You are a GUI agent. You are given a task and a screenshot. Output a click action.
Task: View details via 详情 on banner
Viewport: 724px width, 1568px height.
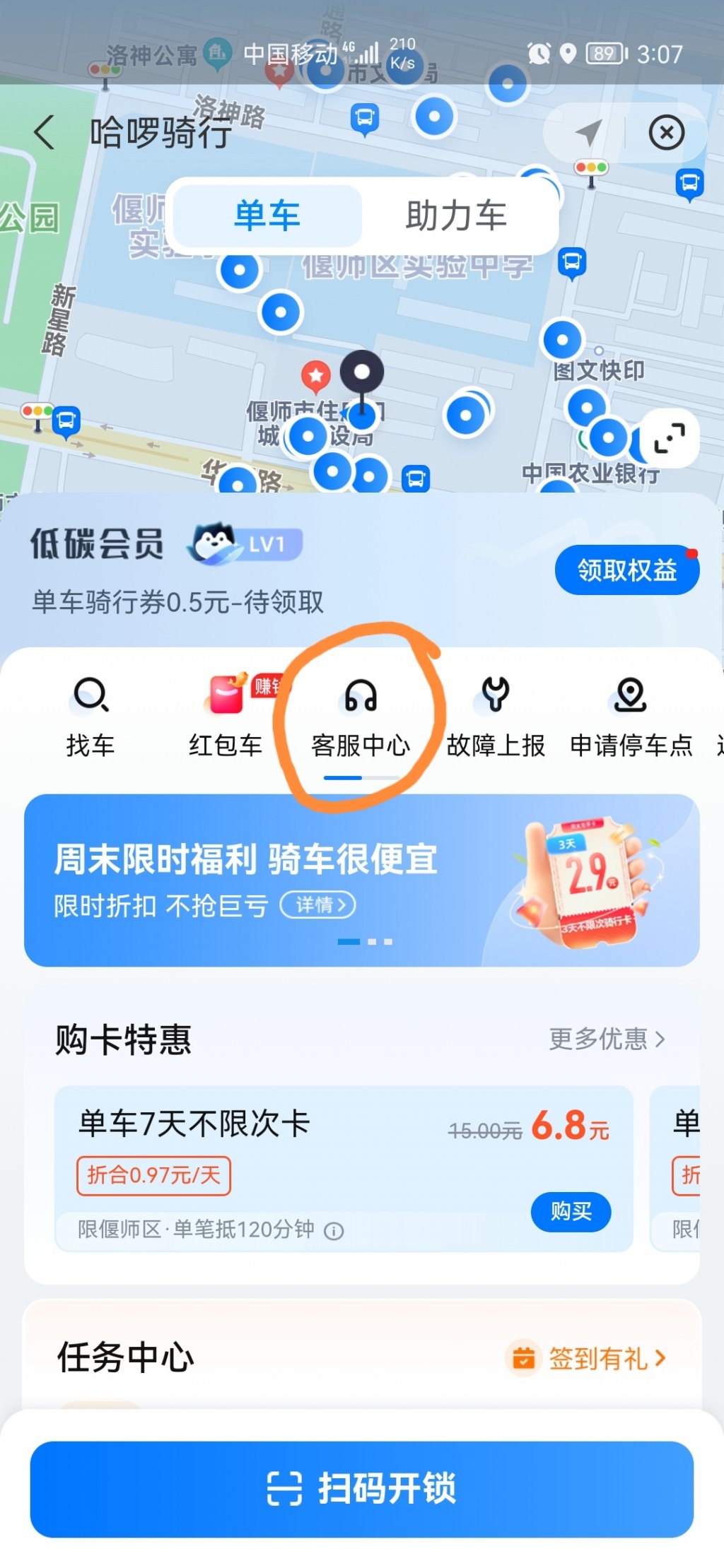(x=318, y=904)
